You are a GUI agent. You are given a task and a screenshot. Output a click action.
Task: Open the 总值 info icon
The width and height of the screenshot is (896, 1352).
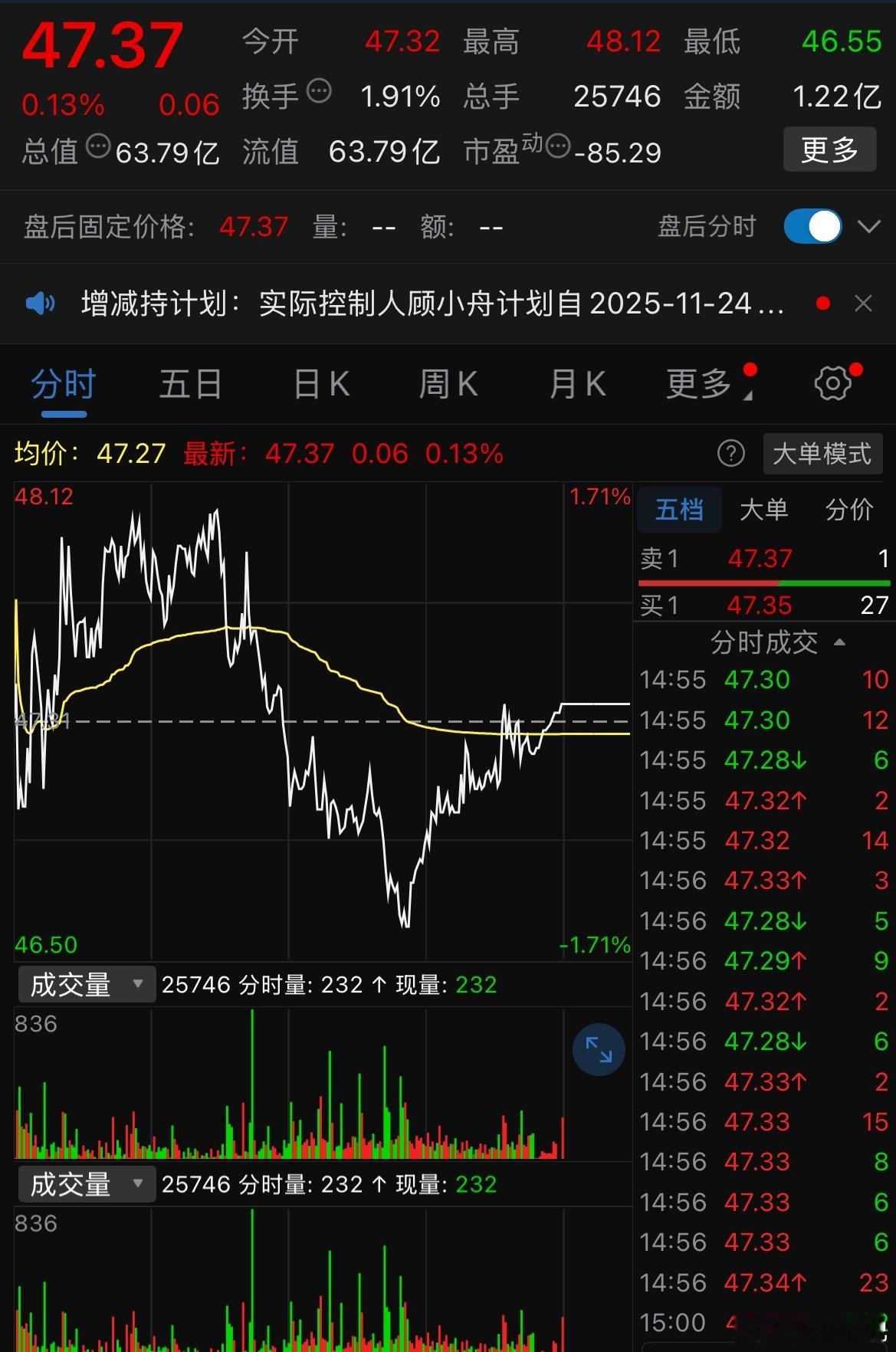[100, 150]
